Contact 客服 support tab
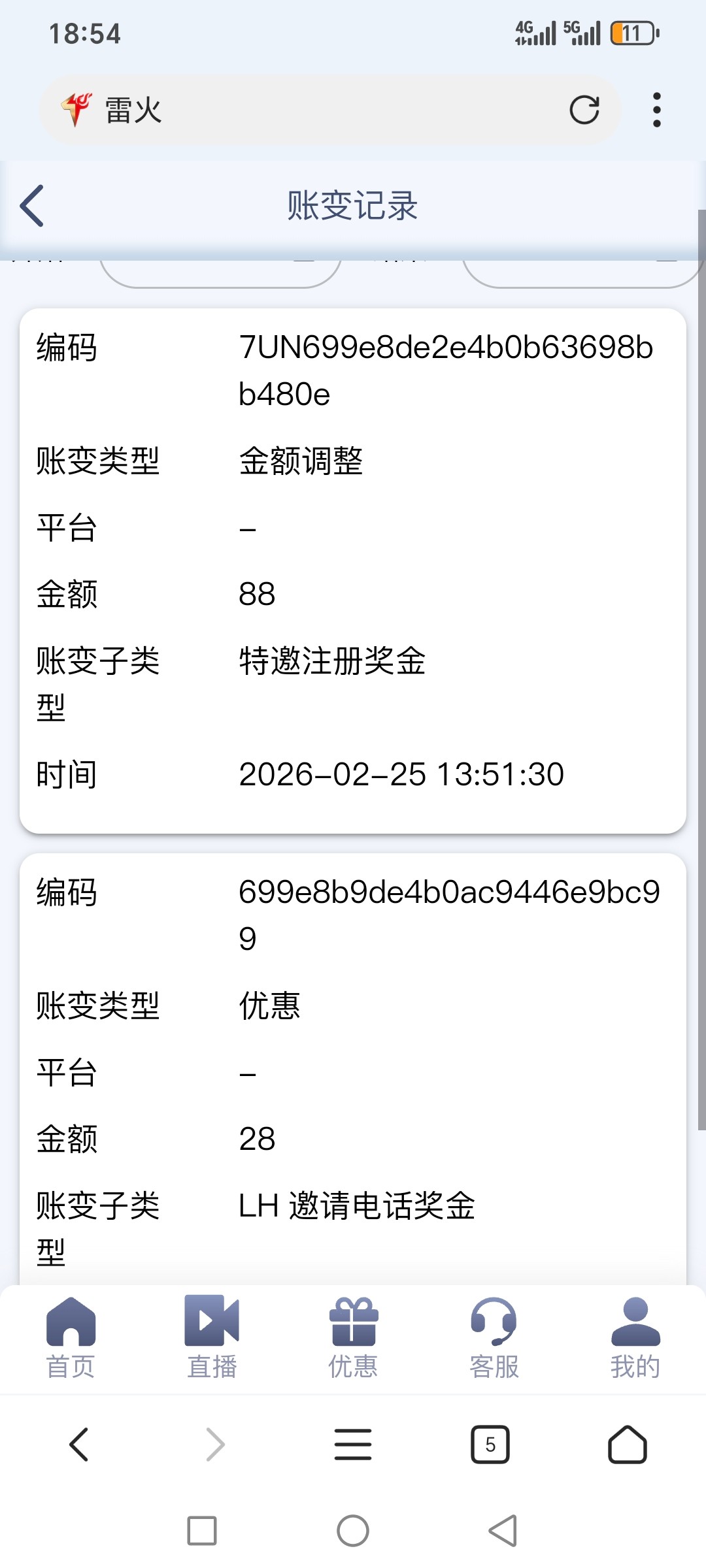The width and height of the screenshot is (706, 1568). (x=494, y=1337)
